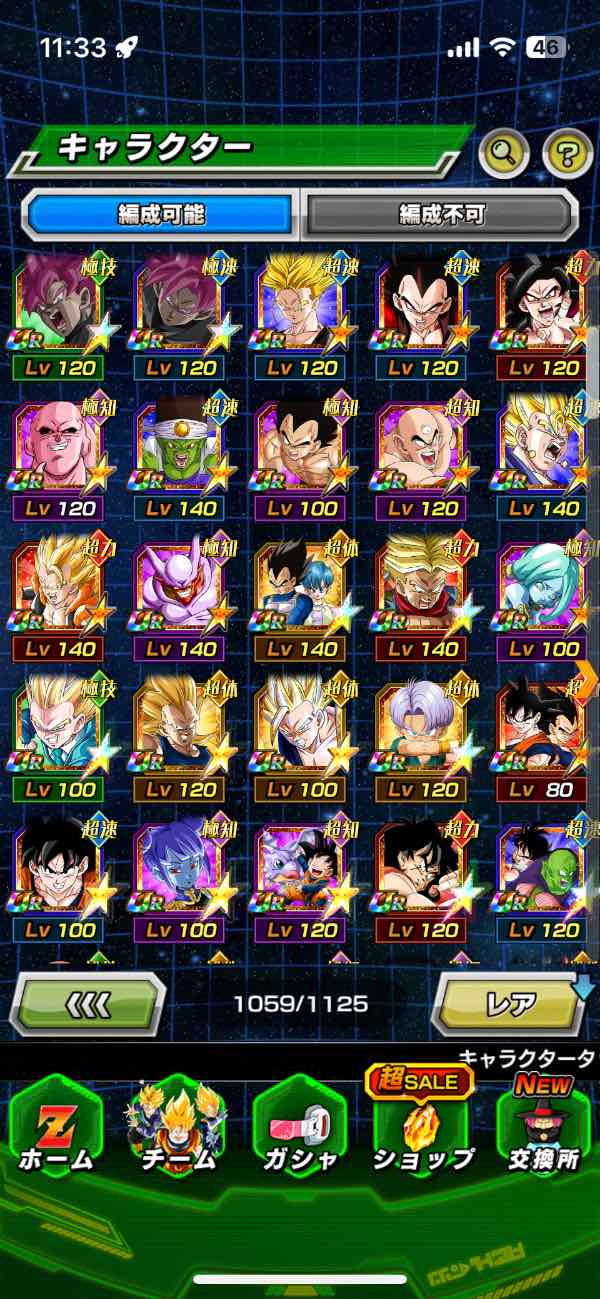Open the question mark help icon
This screenshot has width=600, height=1299.
(567, 153)
